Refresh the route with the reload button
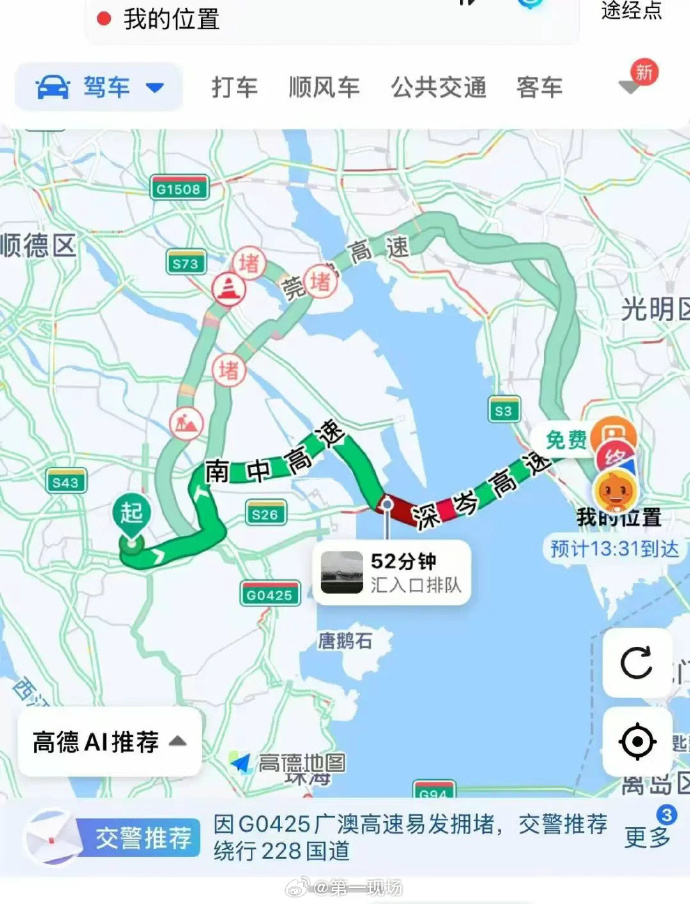Screen dimensions: 690x904 (x=637, y=663)
